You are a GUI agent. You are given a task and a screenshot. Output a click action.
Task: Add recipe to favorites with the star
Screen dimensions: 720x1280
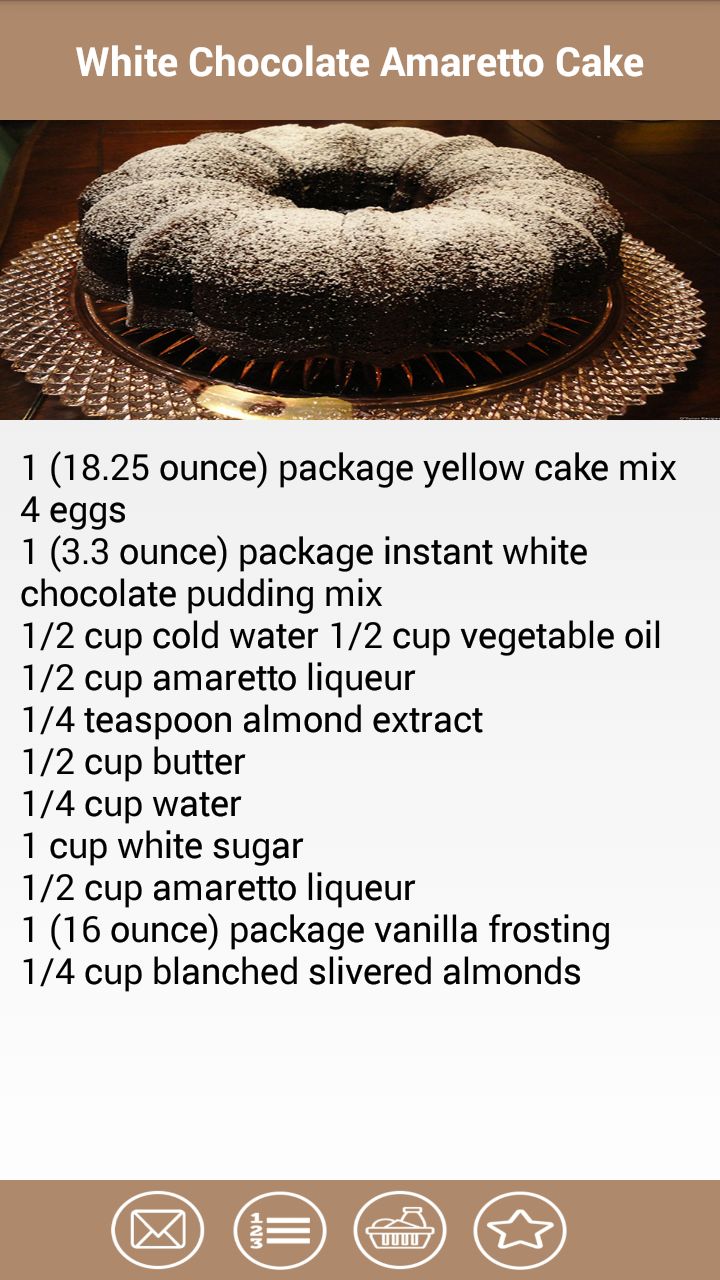(519, 1230)
